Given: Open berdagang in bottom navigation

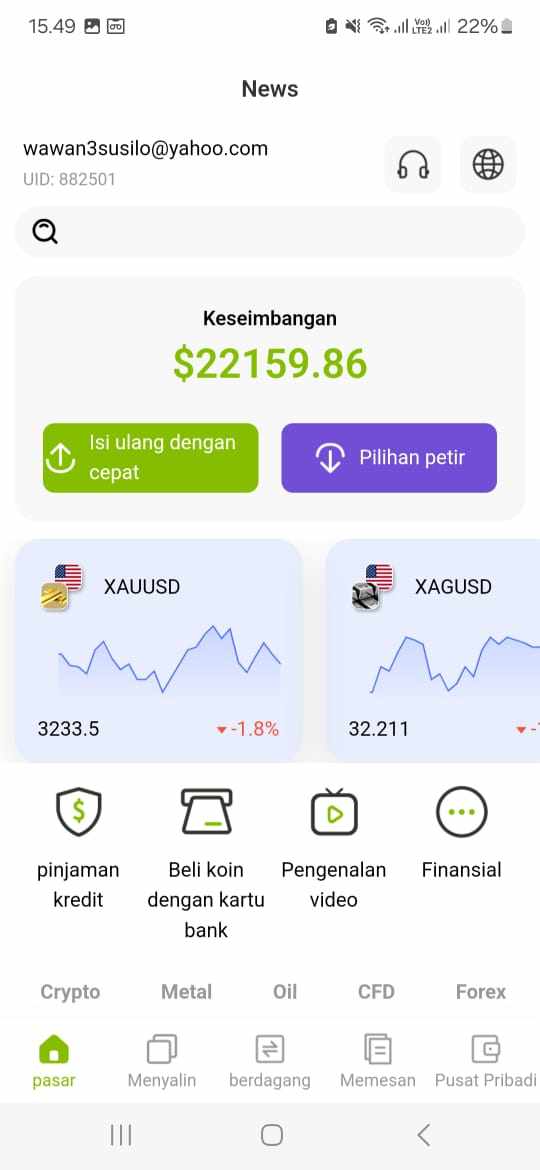Looking at the screenshot, I should (270, 1060).
